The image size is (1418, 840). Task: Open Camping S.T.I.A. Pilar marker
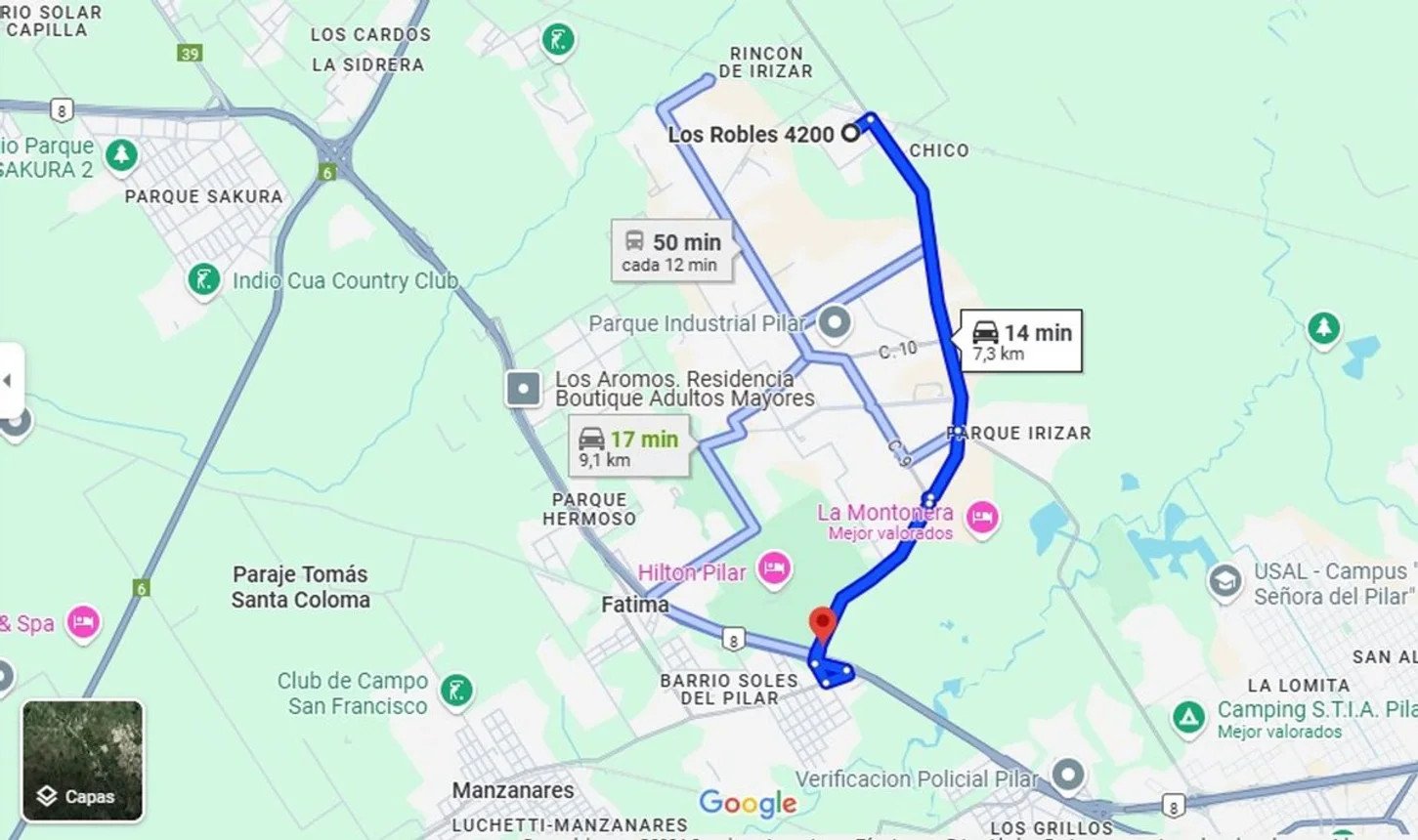coord(1187,718)
